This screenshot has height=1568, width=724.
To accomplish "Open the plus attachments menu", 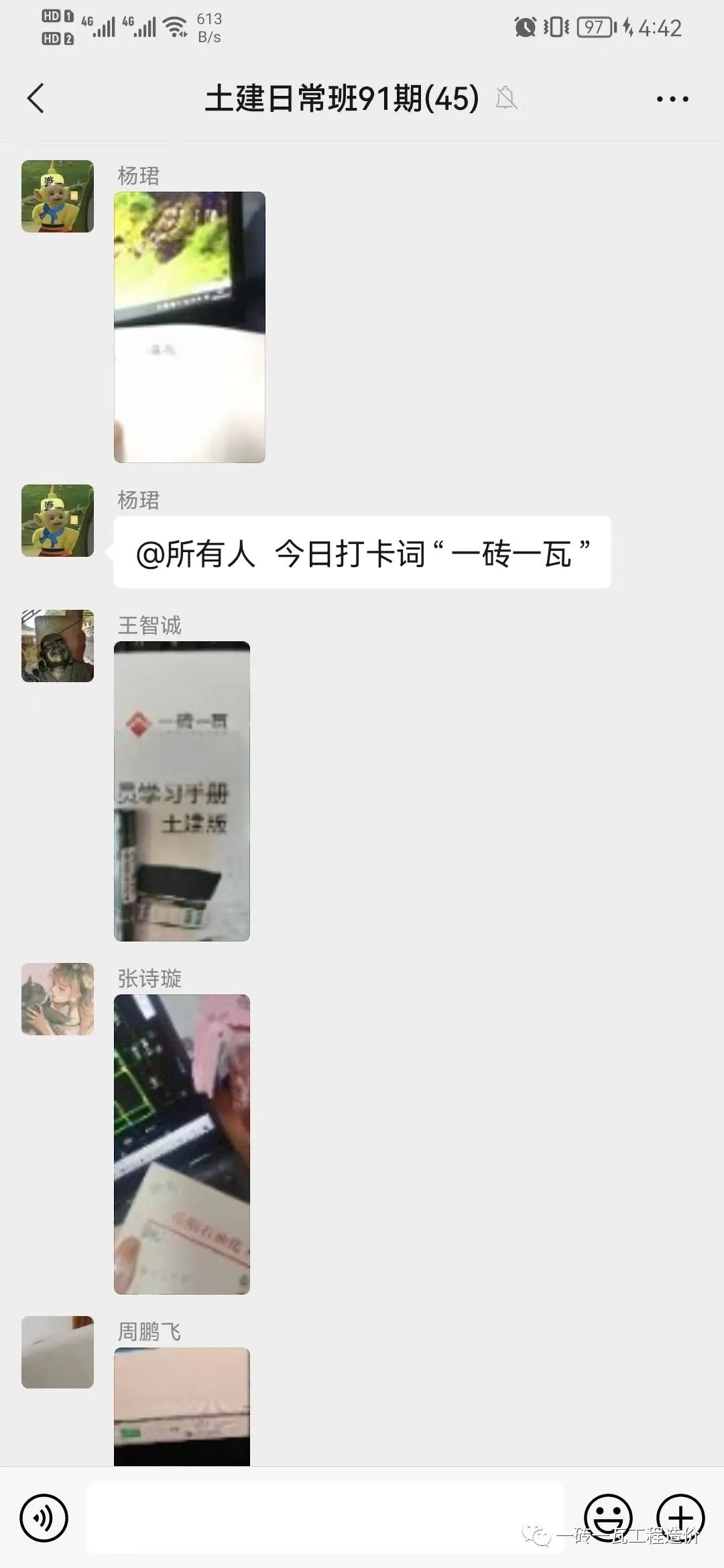I will point(680,1517).
